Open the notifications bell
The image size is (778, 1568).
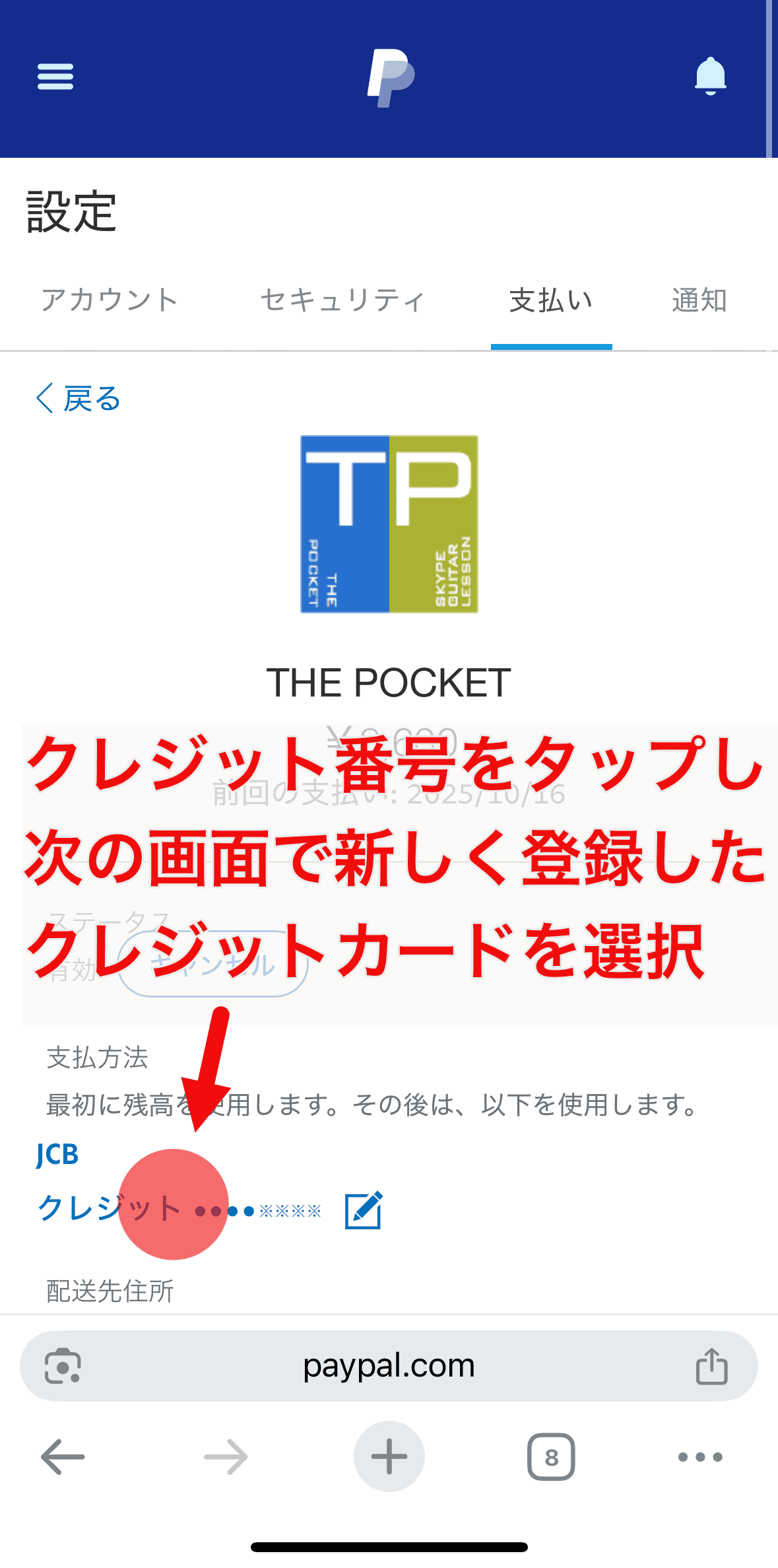pos(710,77)
